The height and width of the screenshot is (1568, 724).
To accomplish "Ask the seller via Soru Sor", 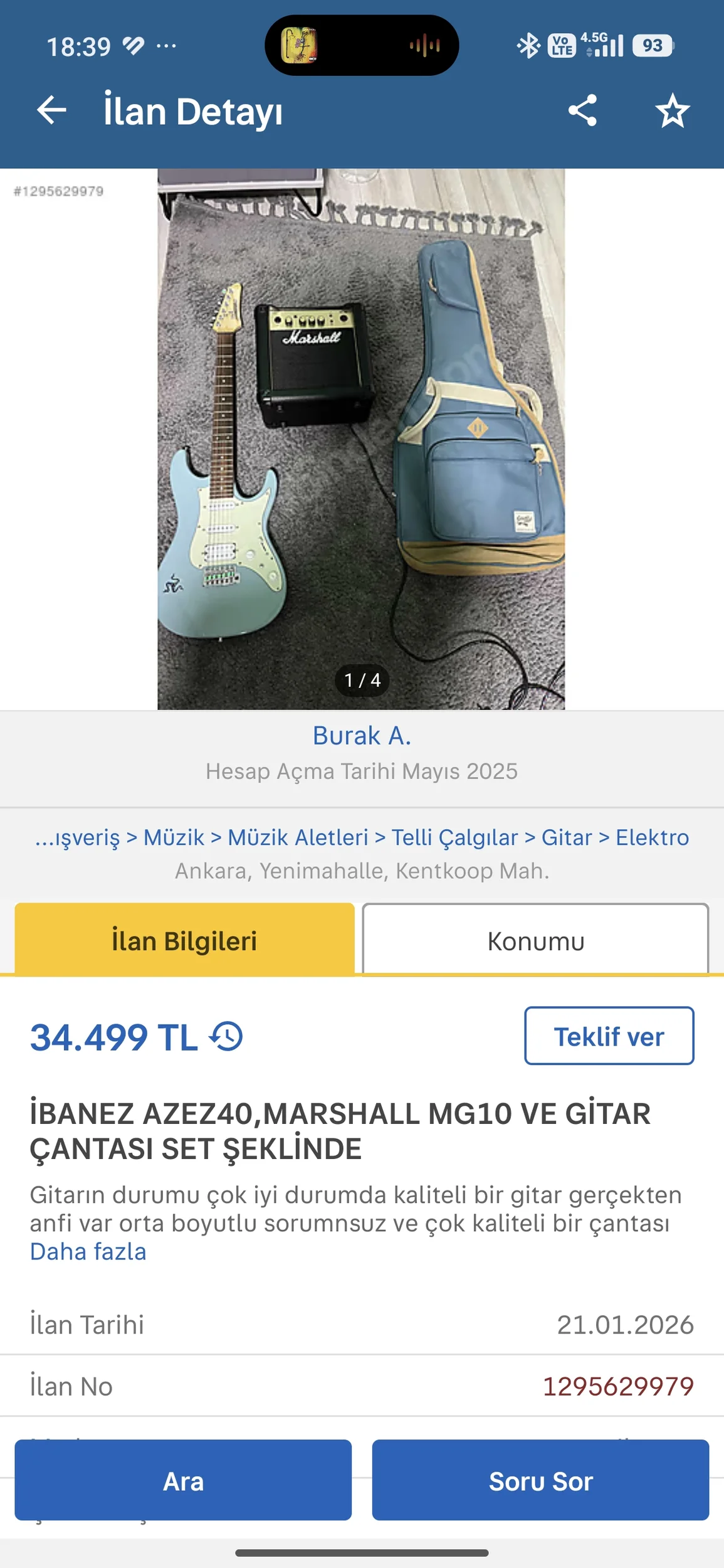I will [540, 1481].
